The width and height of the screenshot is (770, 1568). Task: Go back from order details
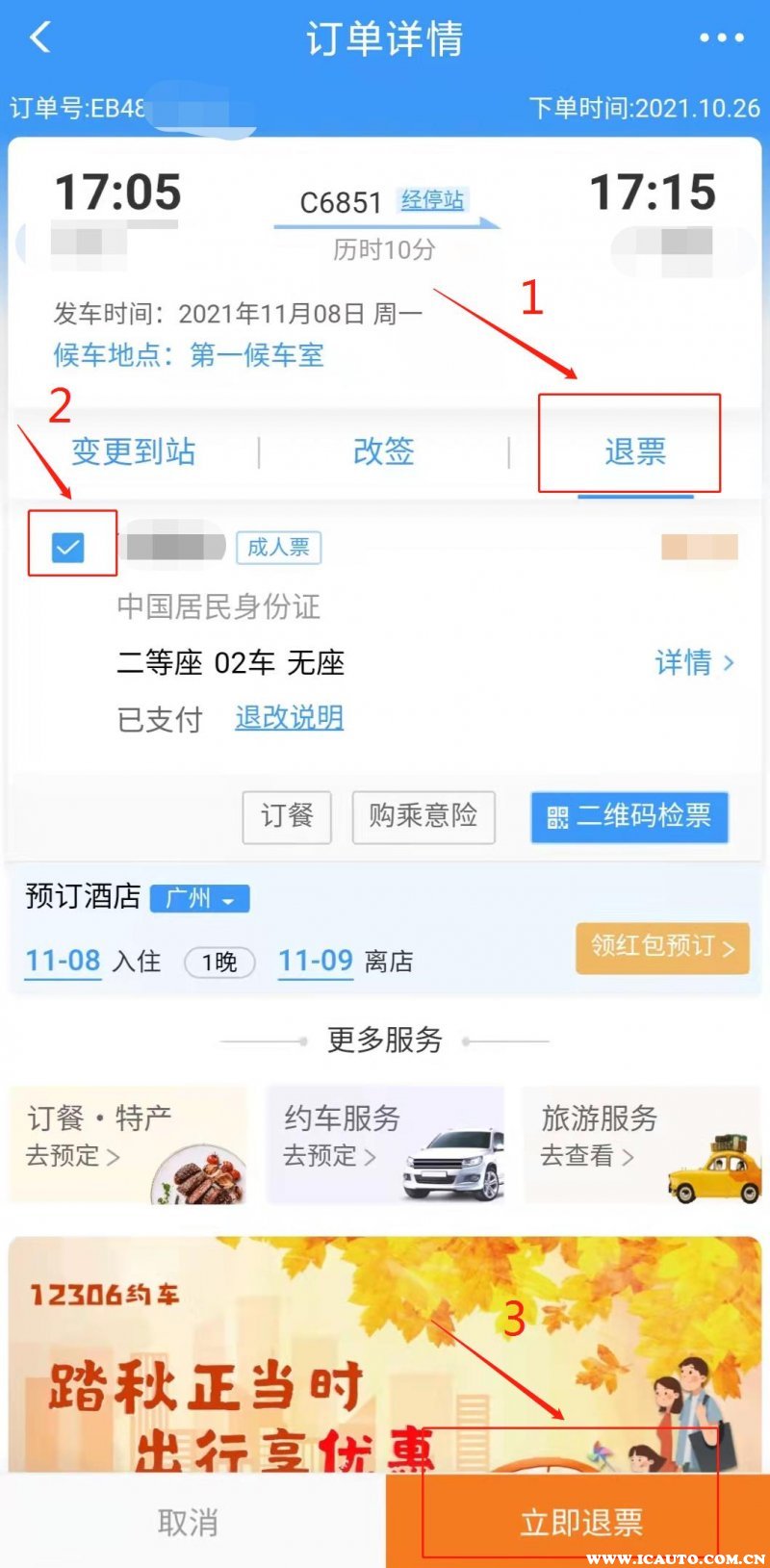(40, 39)
